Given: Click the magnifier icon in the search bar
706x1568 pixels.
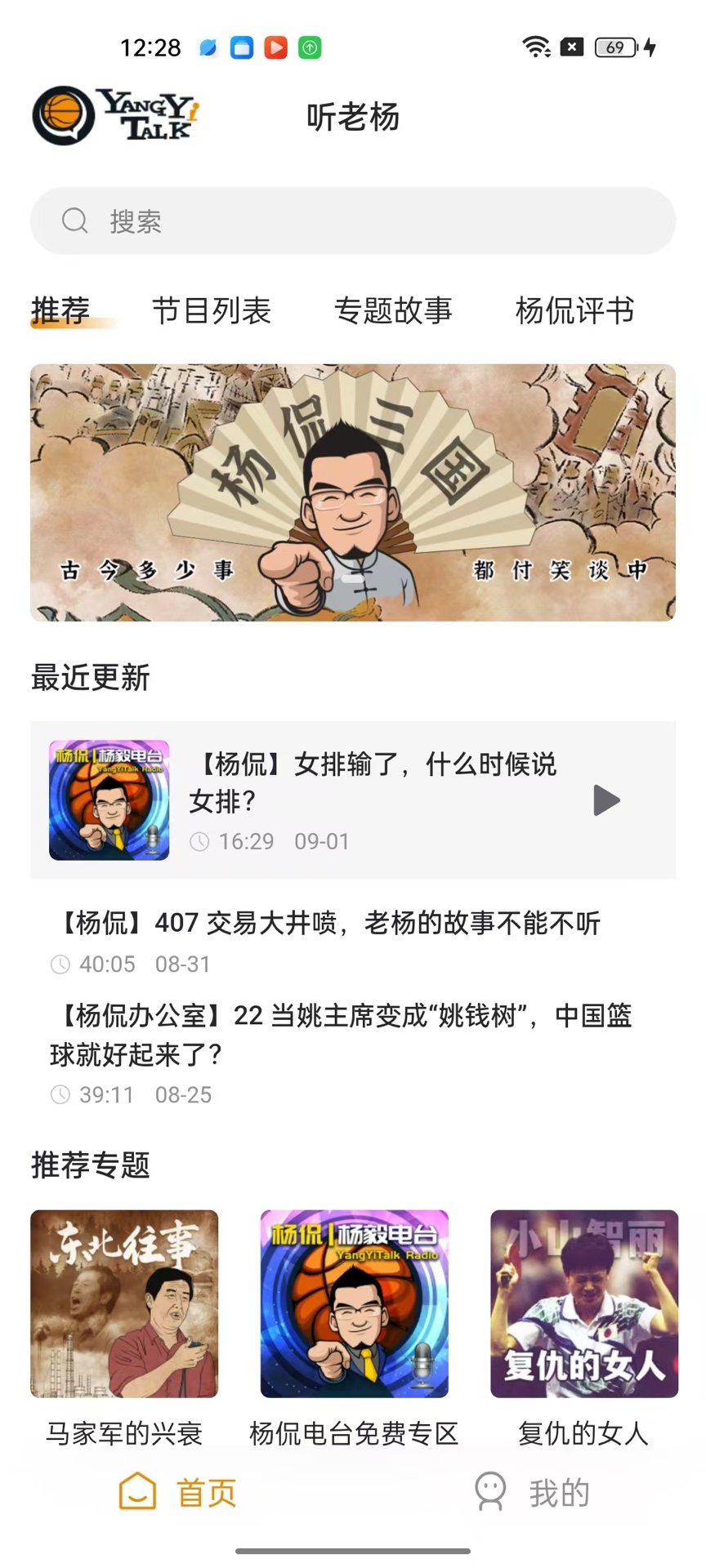Looking at the screenshot, I should coord(76,220).
